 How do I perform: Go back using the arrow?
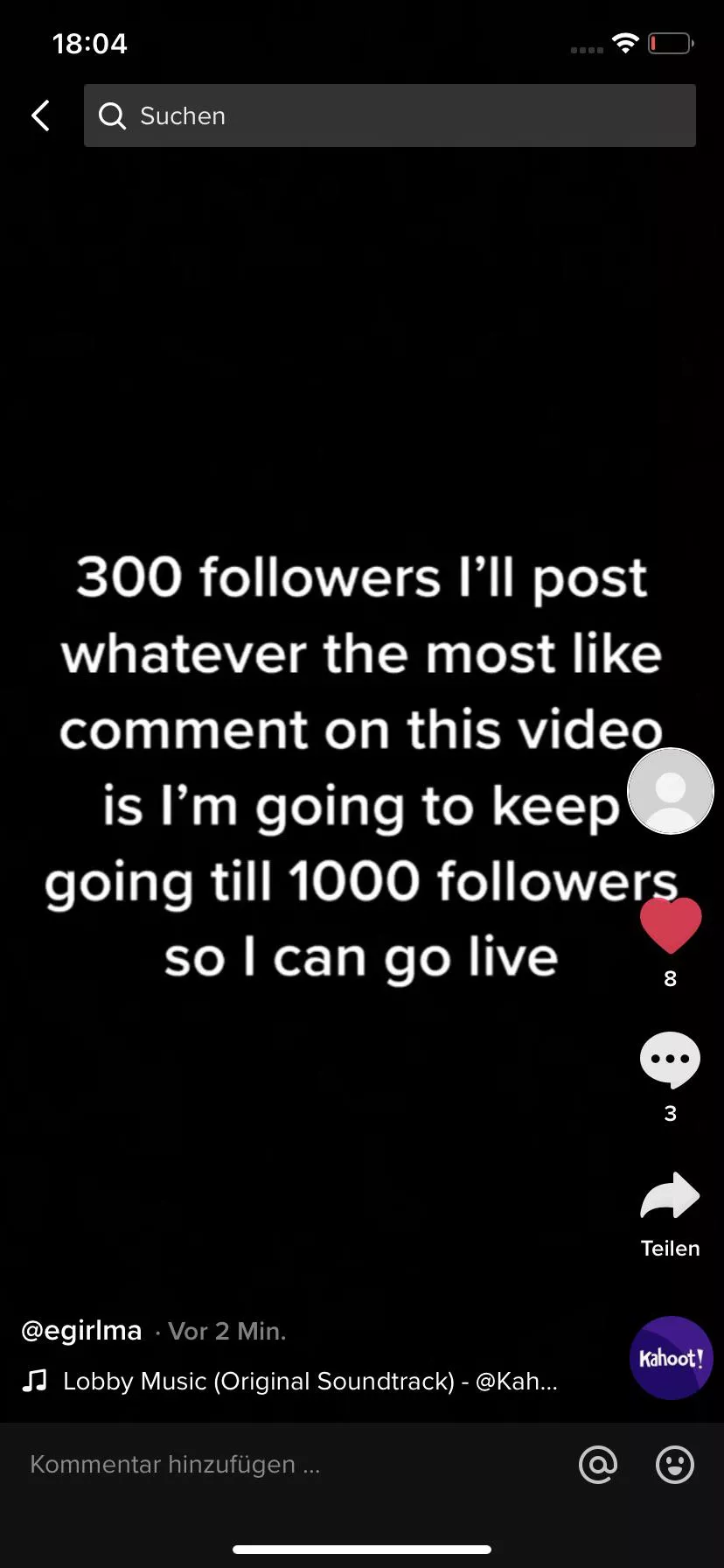(x=40, y=115)
